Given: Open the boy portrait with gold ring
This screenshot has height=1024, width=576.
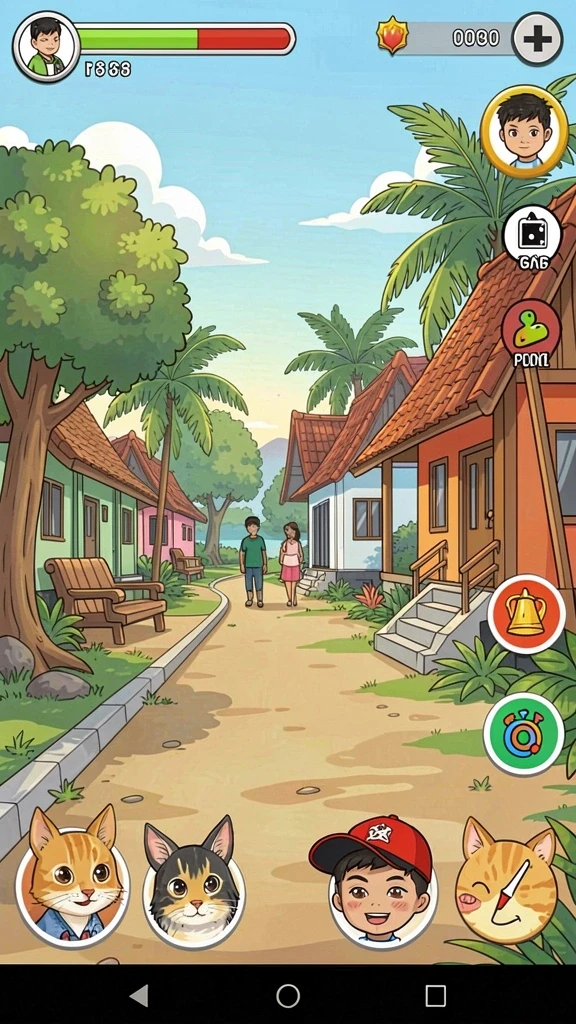Looking at the screenshot, I should coord(524,131).
